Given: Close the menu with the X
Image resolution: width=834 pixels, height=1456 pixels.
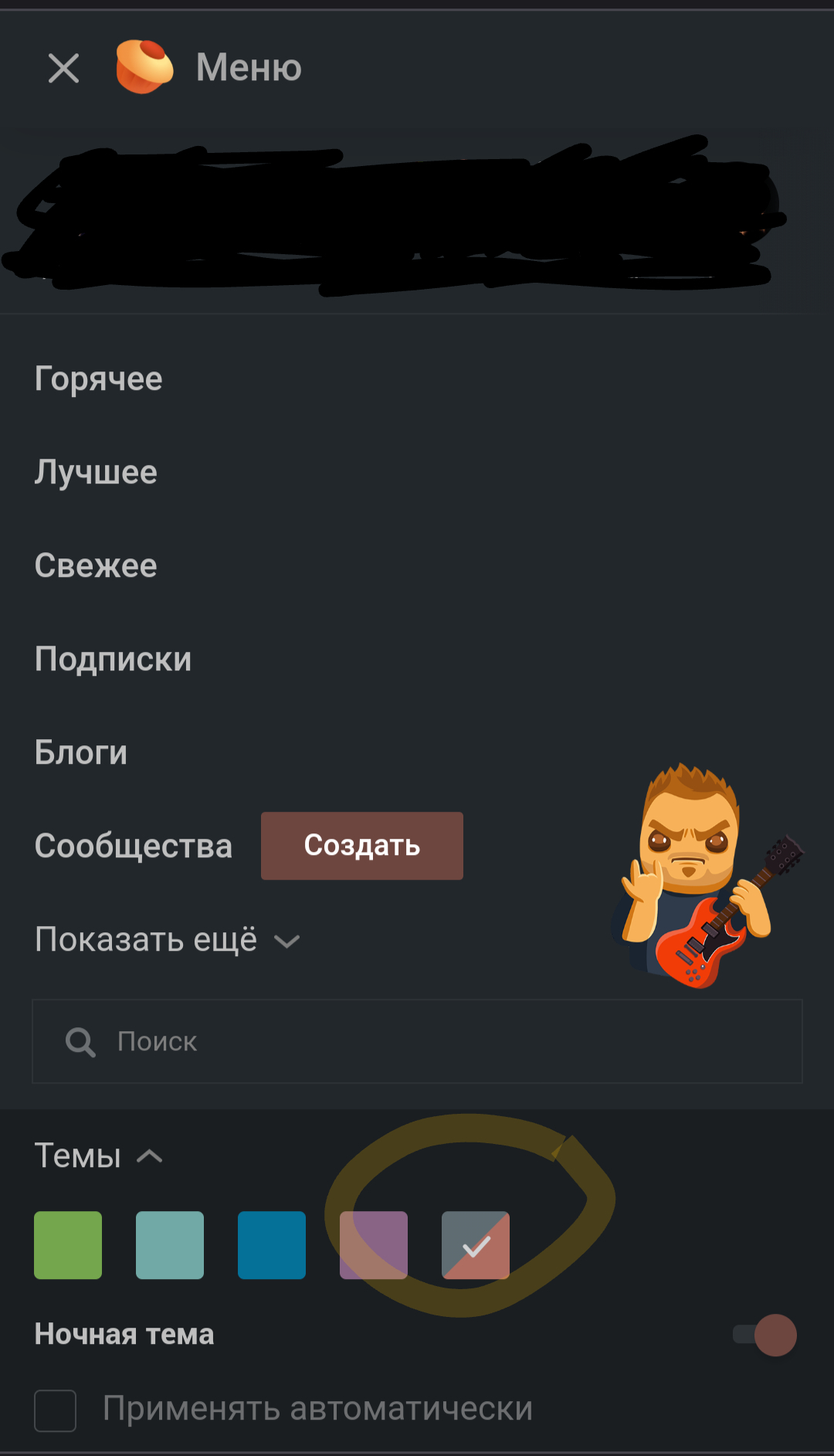Looking at the screenshot, I should click(63, 68).
